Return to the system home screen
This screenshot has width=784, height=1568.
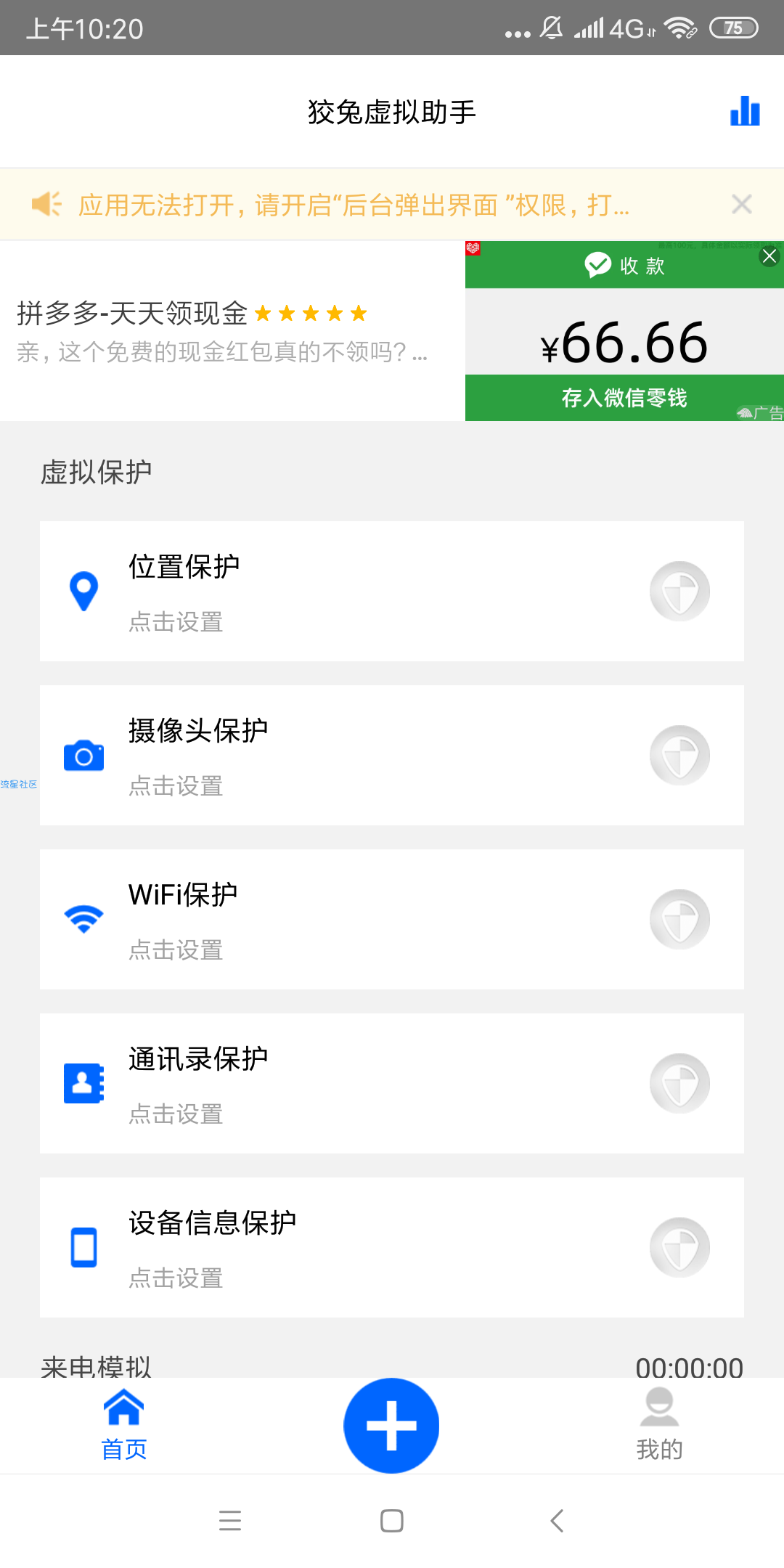(392, 1520)
